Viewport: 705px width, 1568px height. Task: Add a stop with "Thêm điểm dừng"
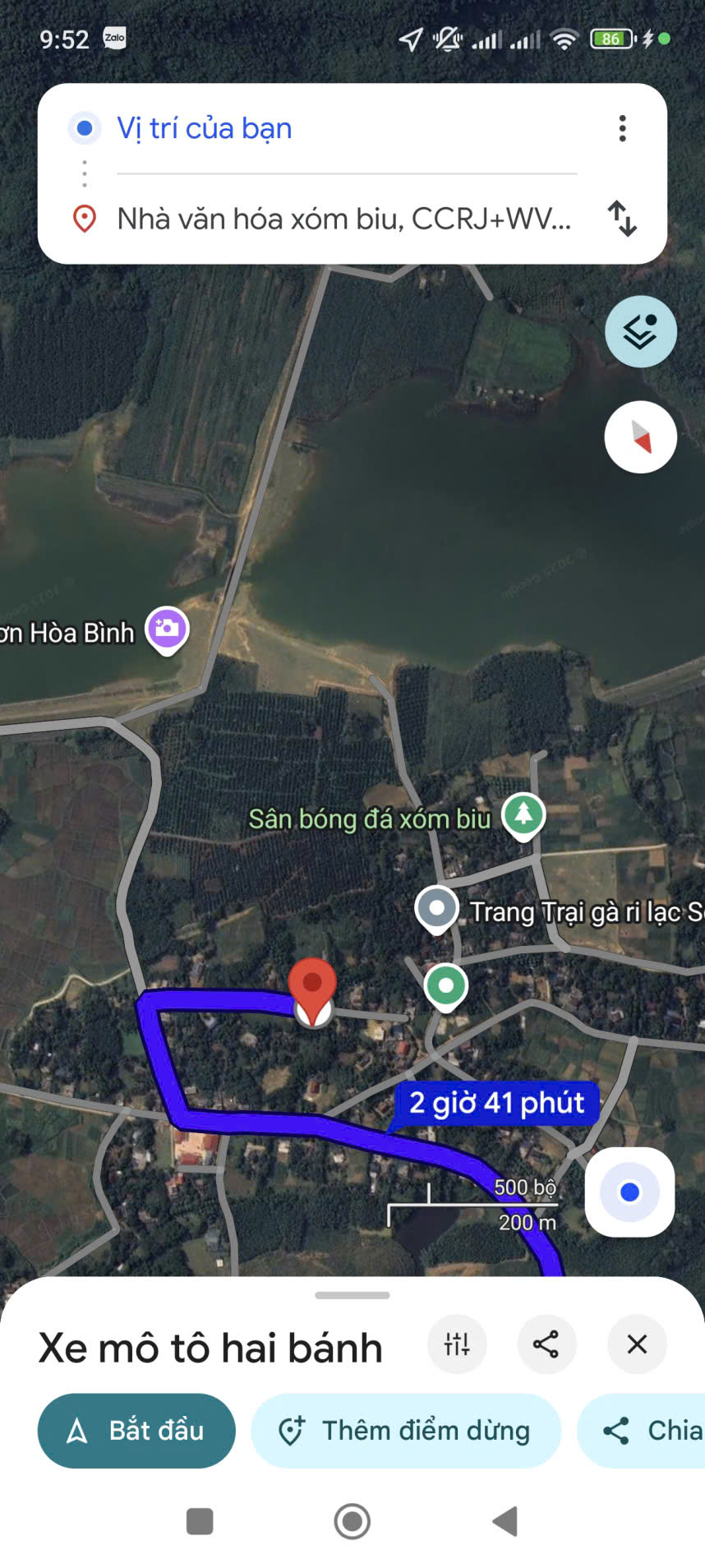click(406, 1431)
